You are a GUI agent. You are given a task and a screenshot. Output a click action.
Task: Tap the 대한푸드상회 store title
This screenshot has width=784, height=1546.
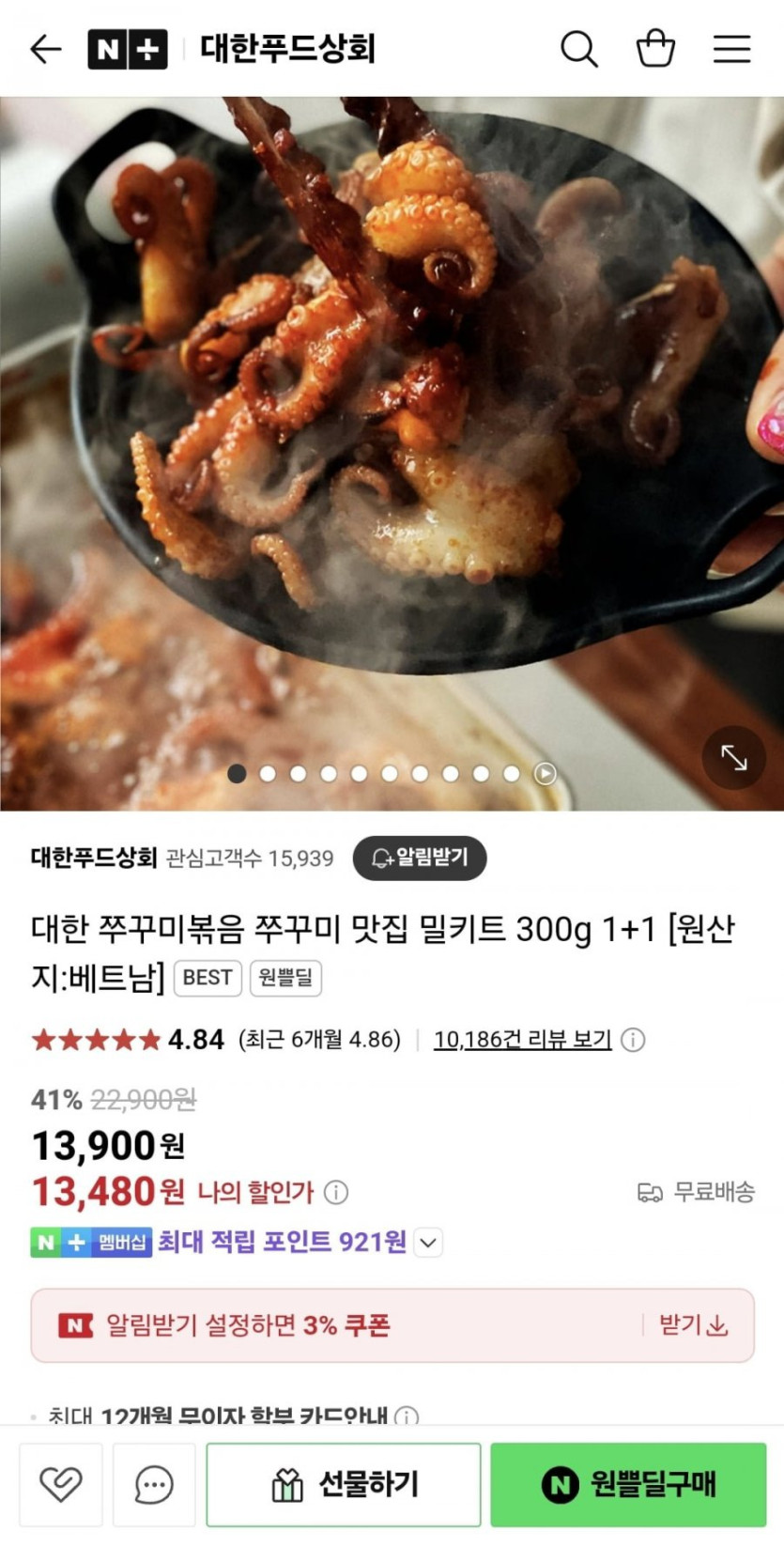click(287, 49)
